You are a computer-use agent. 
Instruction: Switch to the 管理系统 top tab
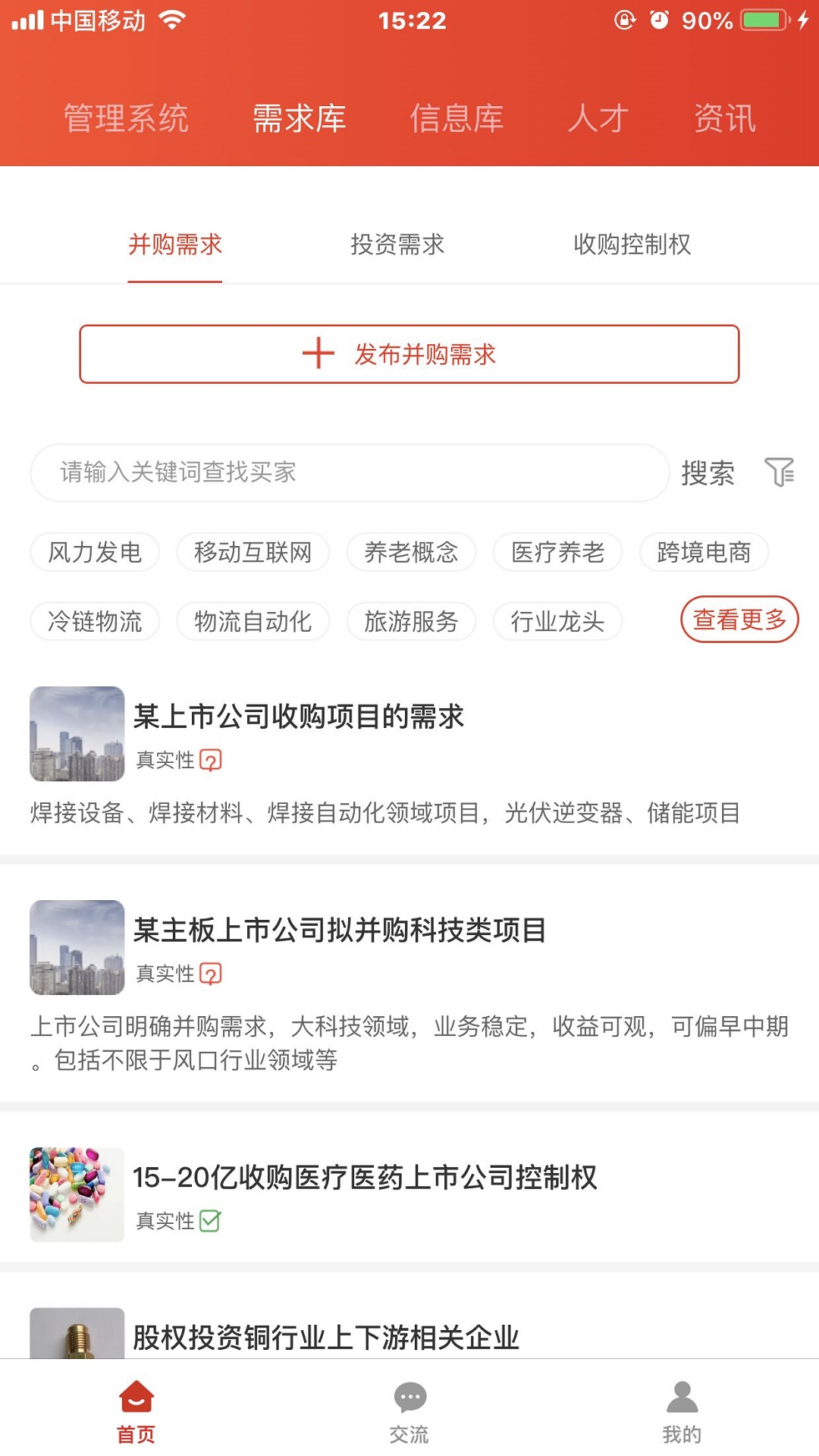[x=126, y=118]
